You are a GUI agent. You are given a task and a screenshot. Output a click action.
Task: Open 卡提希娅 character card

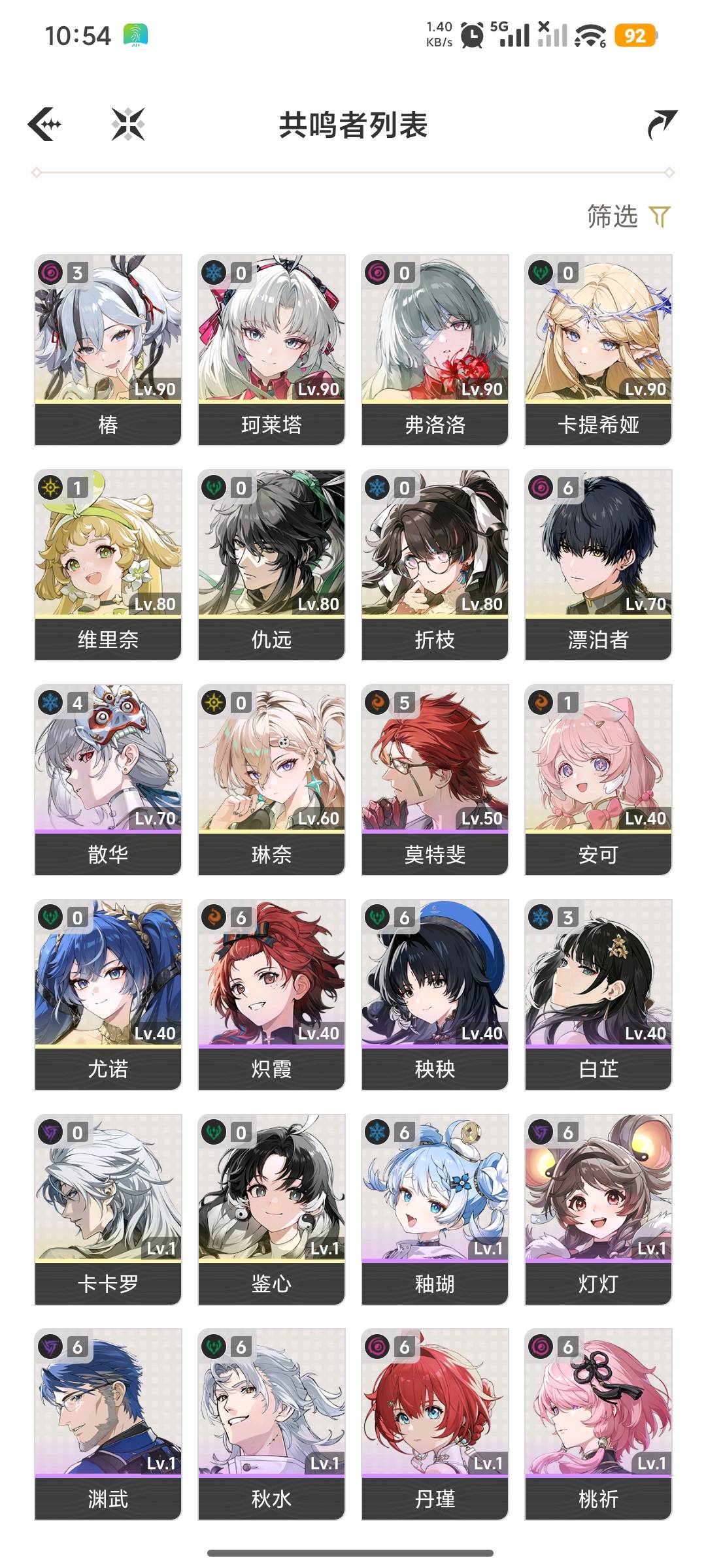click(598, 350)
